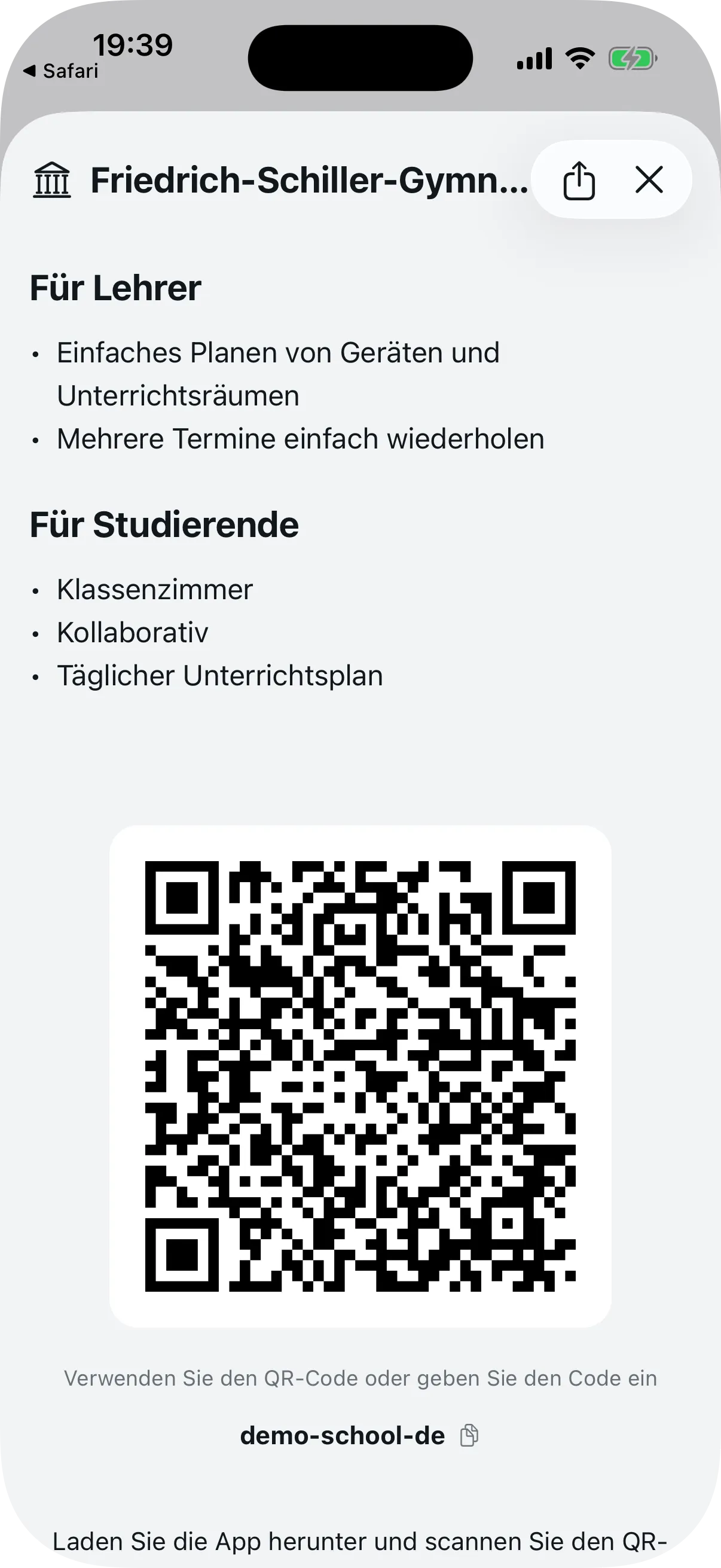Select the Für Lehrer heading
Screen dimensions: 721x1568
click(115, 289)
